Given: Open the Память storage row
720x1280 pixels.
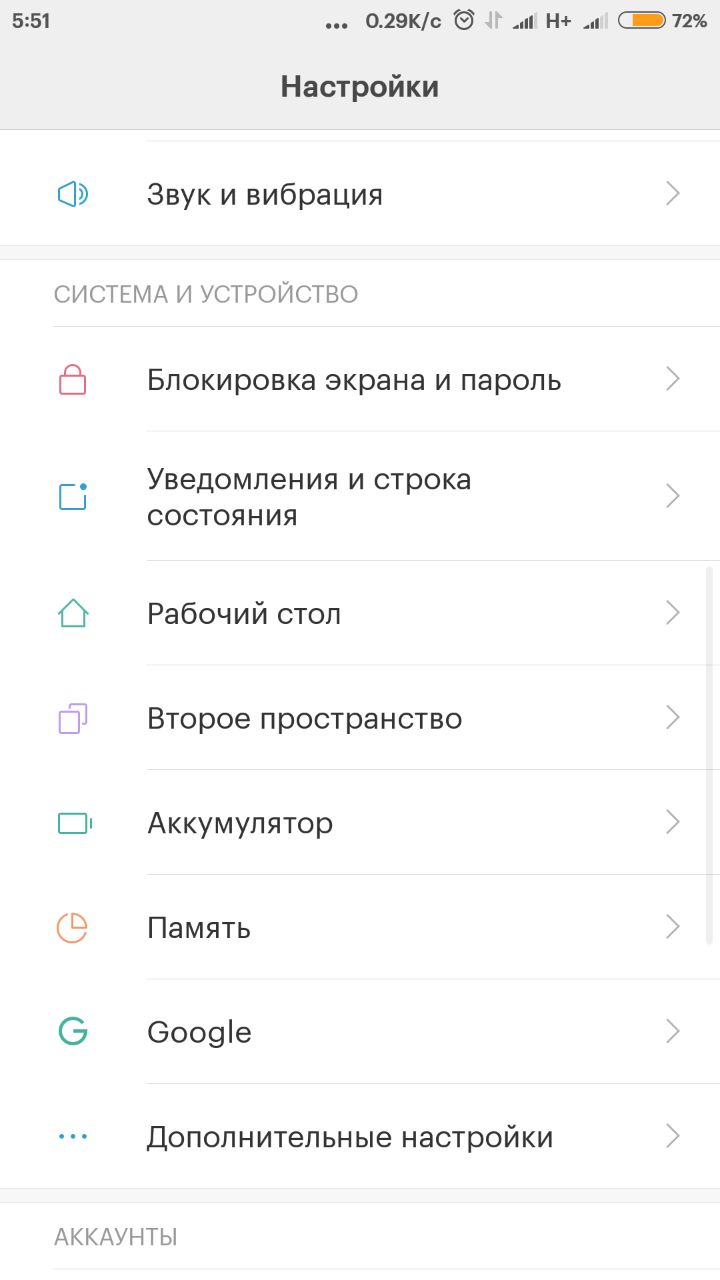Looking at the screenshot, I should 360,927.
